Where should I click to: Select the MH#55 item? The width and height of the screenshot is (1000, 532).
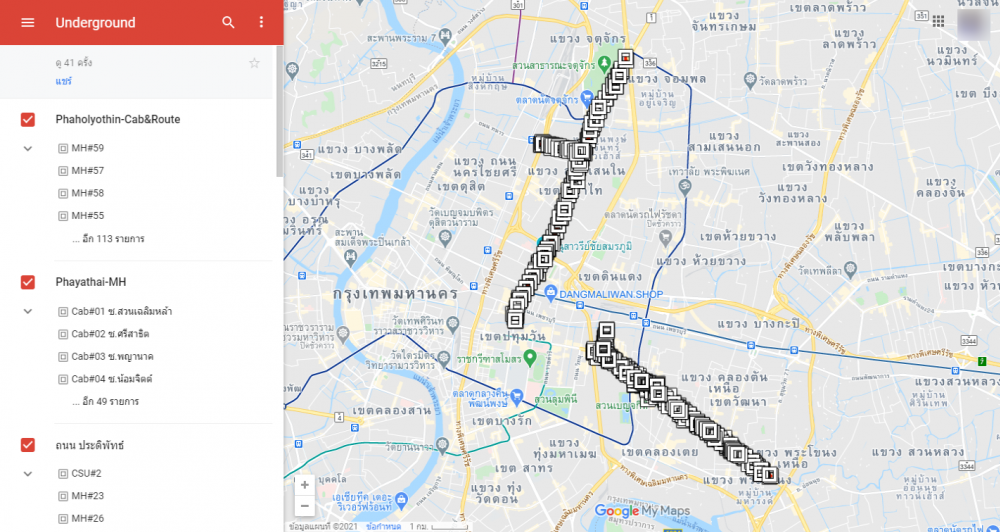pos(87,215)
